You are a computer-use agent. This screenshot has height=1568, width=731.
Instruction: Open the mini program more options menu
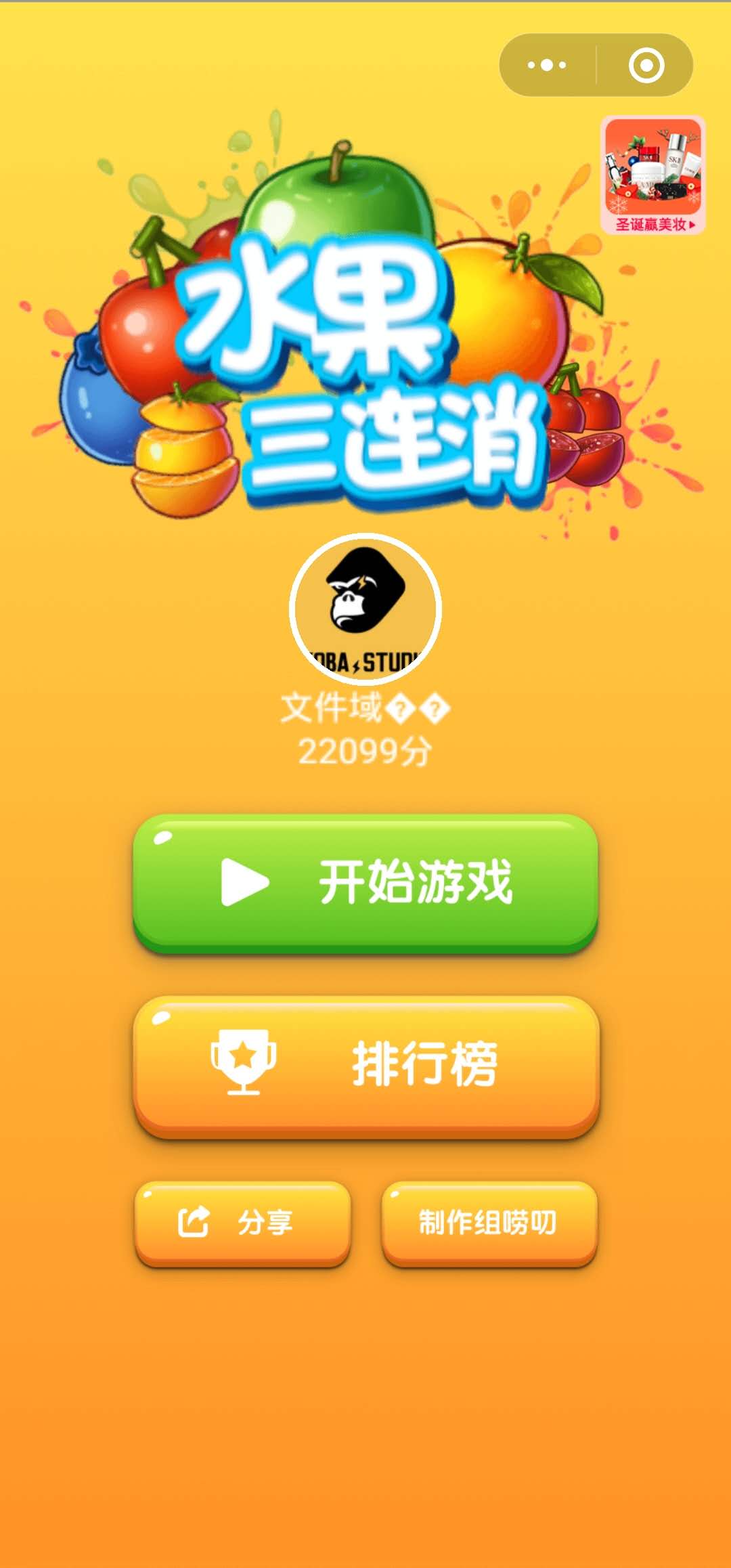[547, 66]
